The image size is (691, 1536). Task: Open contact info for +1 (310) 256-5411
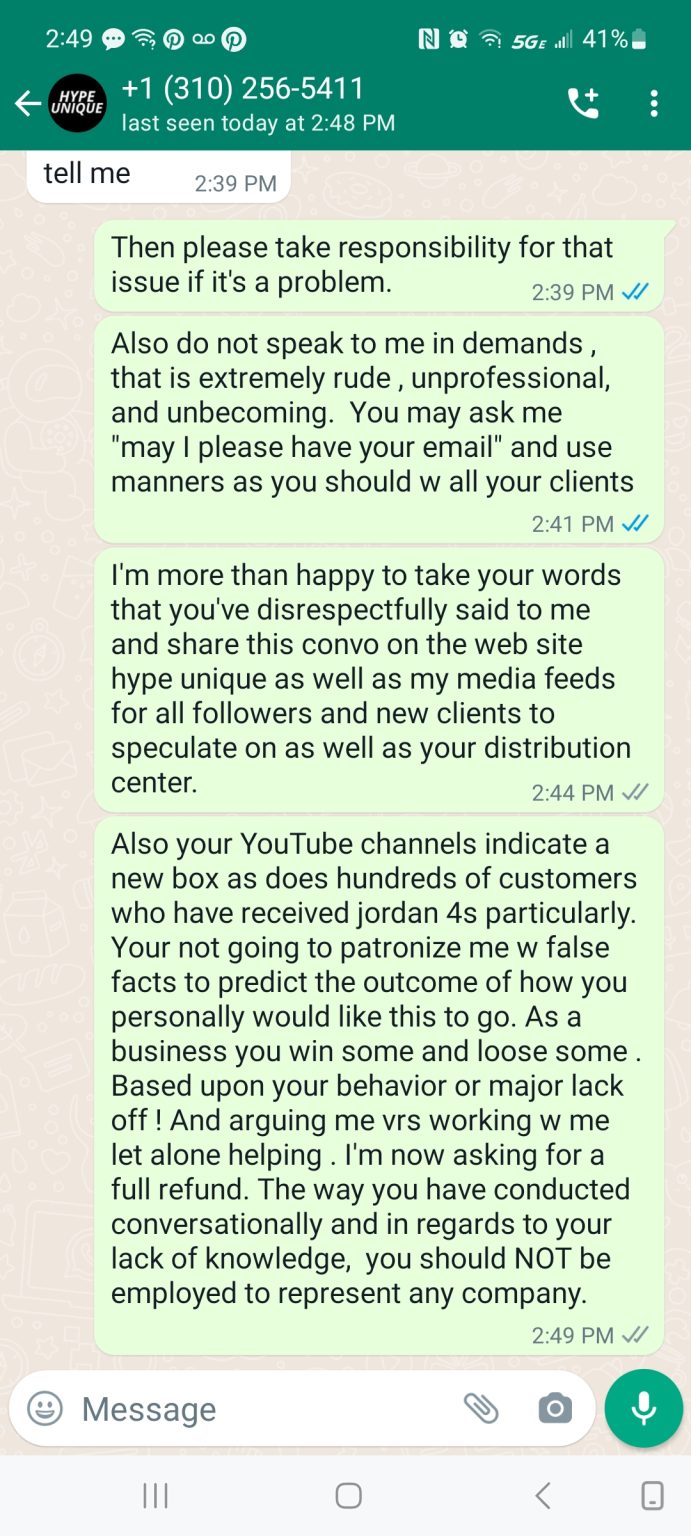[x=258, y=103]
